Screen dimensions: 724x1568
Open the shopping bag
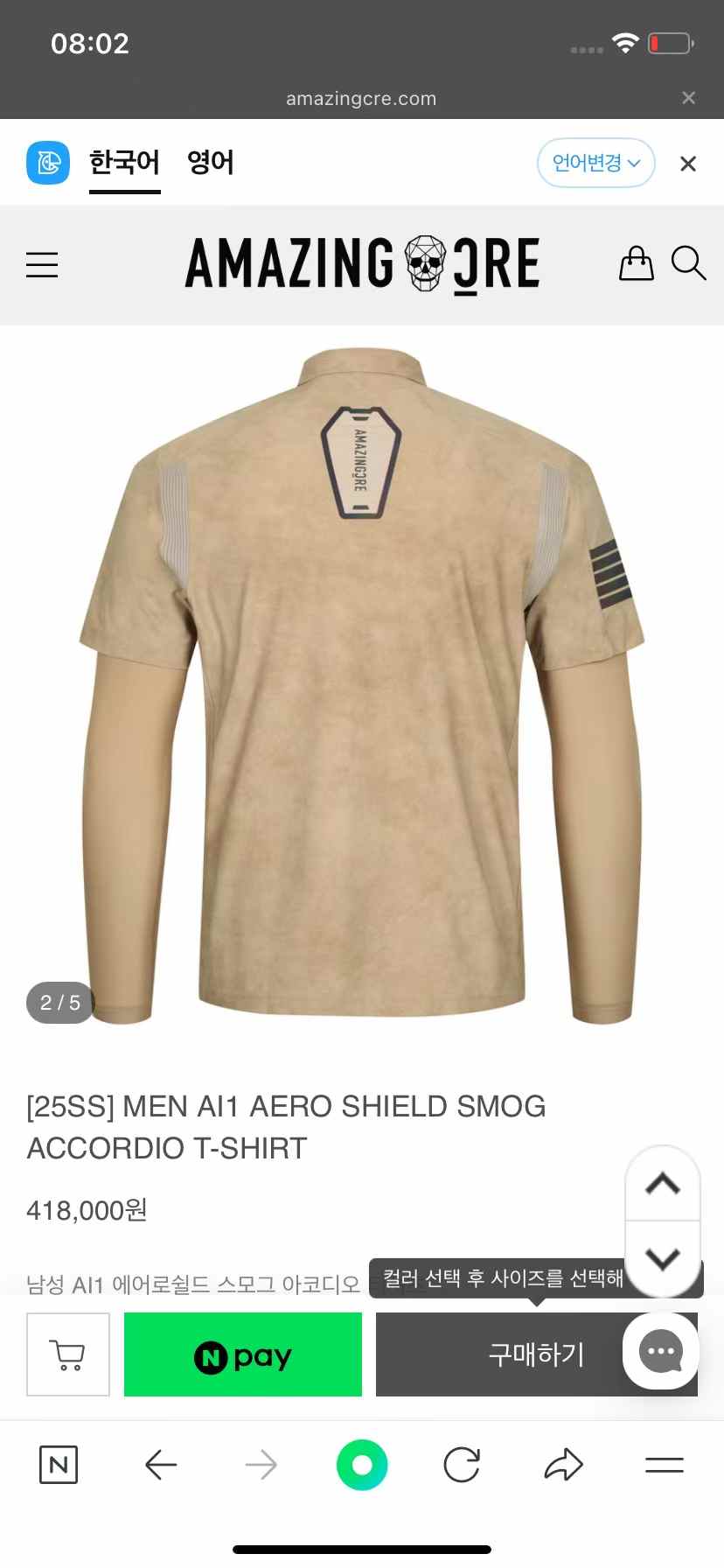pyautogui.click(x=636, y=263)
